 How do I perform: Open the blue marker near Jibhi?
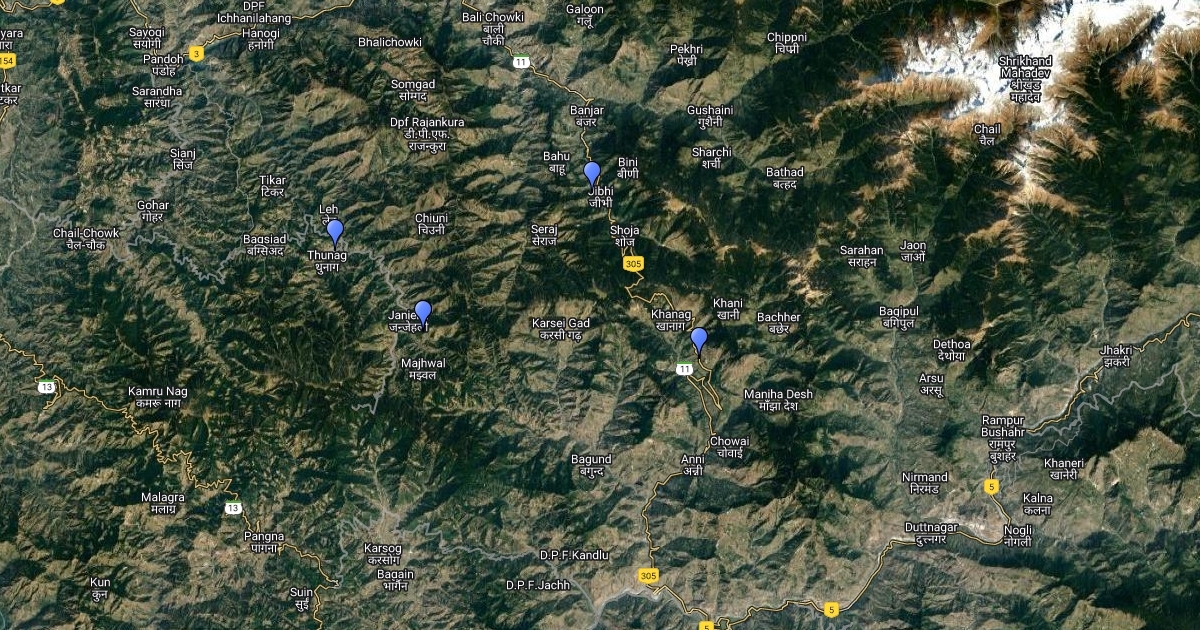[x=592, y=174]
